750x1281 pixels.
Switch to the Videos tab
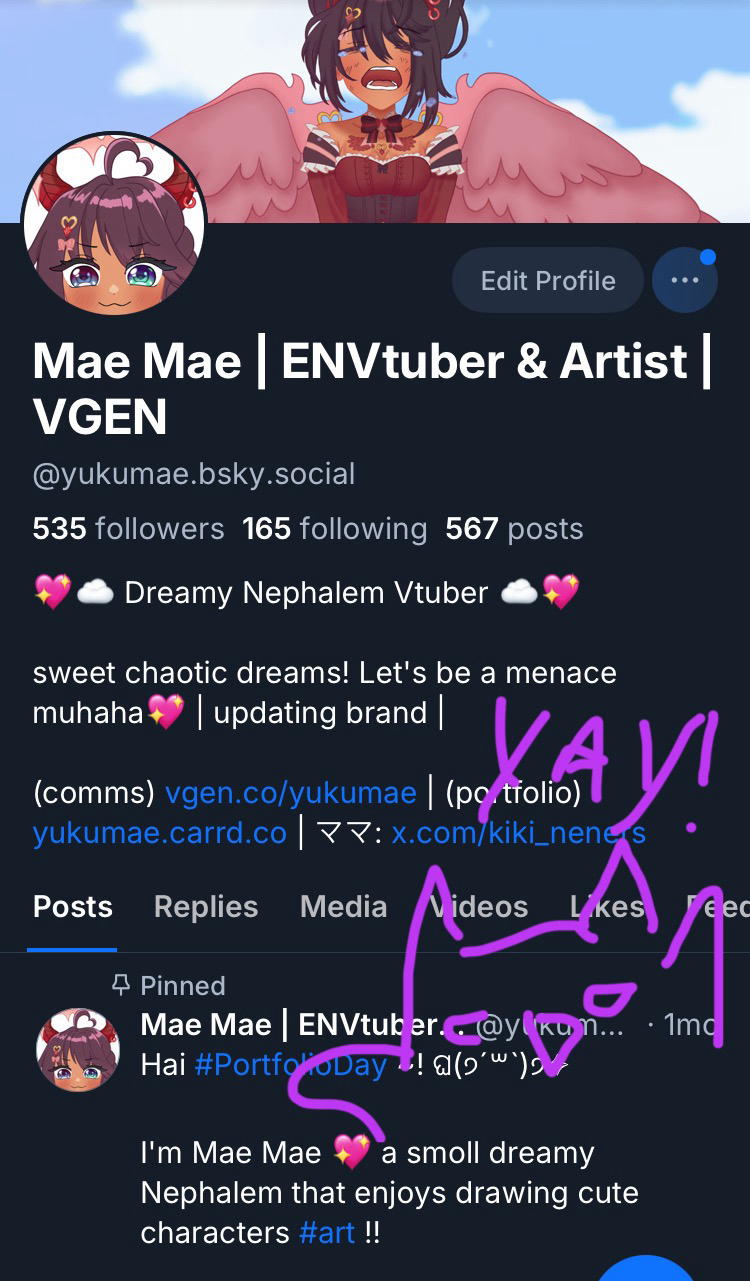(478, 907)
